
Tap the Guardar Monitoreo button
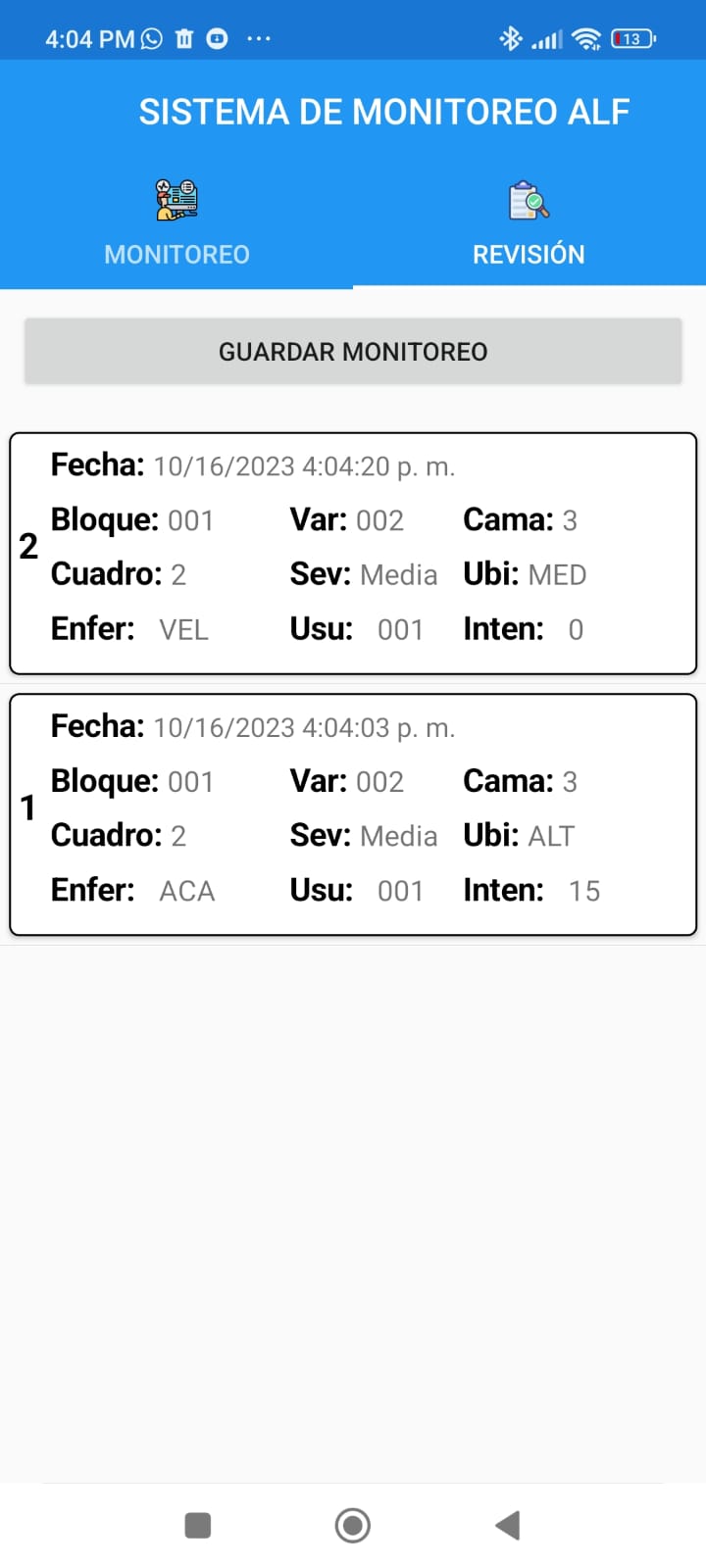(353, 351)
